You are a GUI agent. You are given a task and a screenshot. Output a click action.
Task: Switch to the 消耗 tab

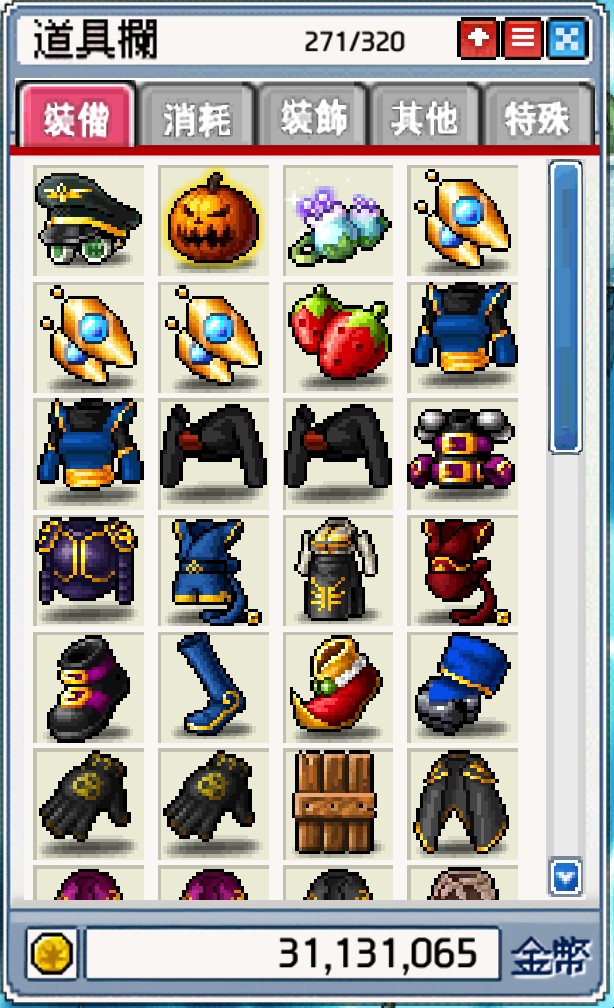tap(197, 120)
